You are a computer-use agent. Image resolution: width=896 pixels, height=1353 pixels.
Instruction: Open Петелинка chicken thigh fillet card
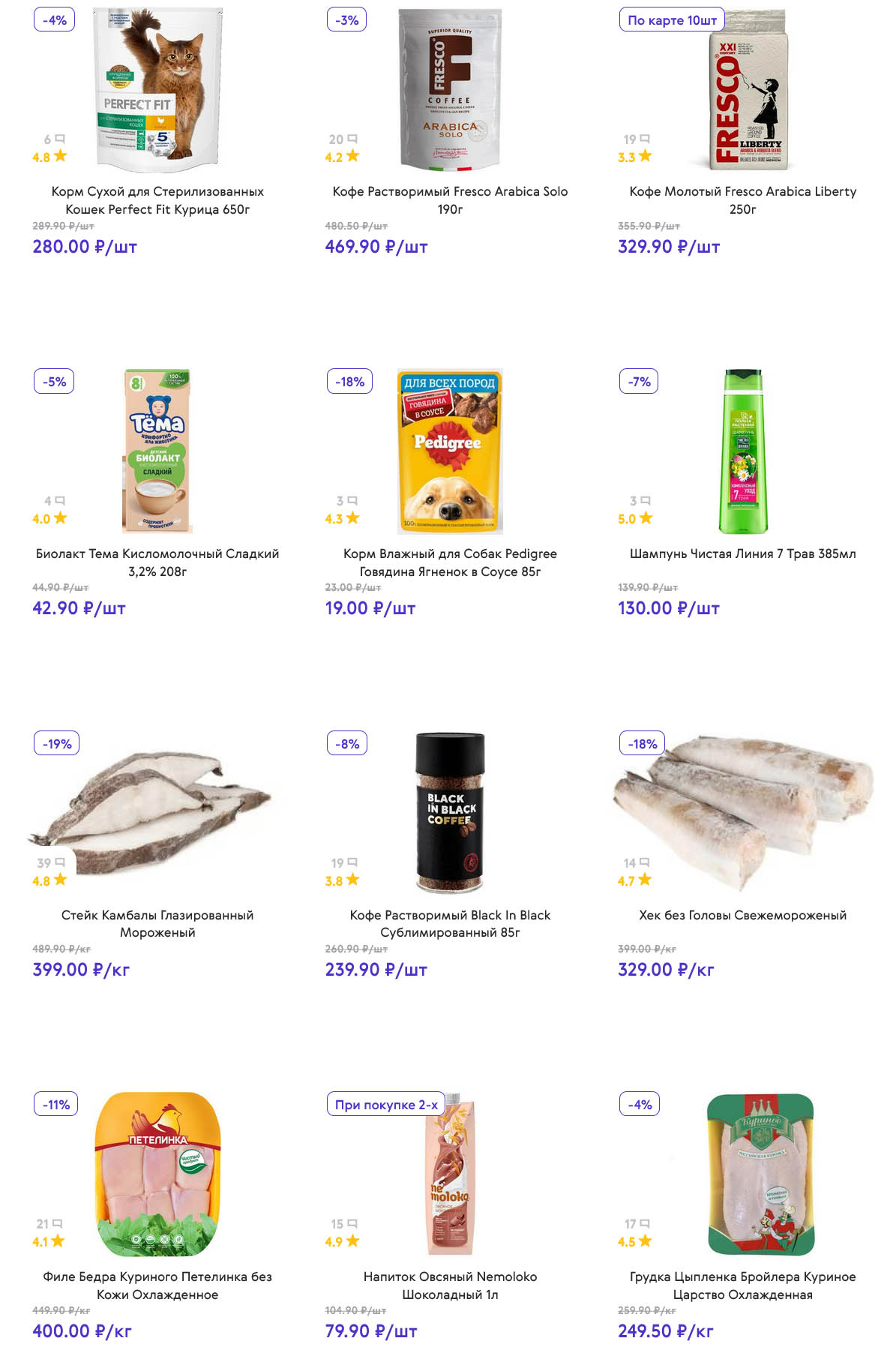click(x=157, y=1285)
